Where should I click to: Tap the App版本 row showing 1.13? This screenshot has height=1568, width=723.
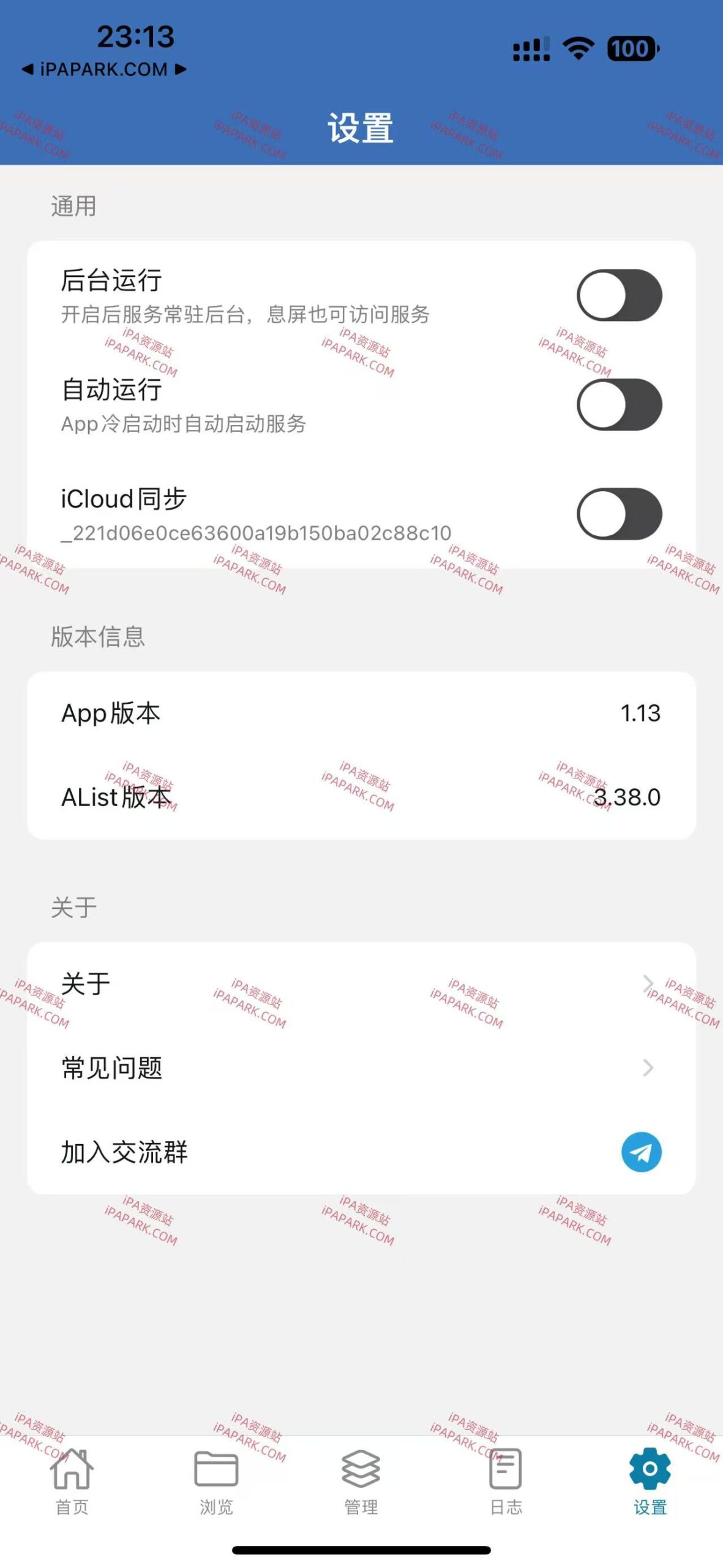[361, 712]
